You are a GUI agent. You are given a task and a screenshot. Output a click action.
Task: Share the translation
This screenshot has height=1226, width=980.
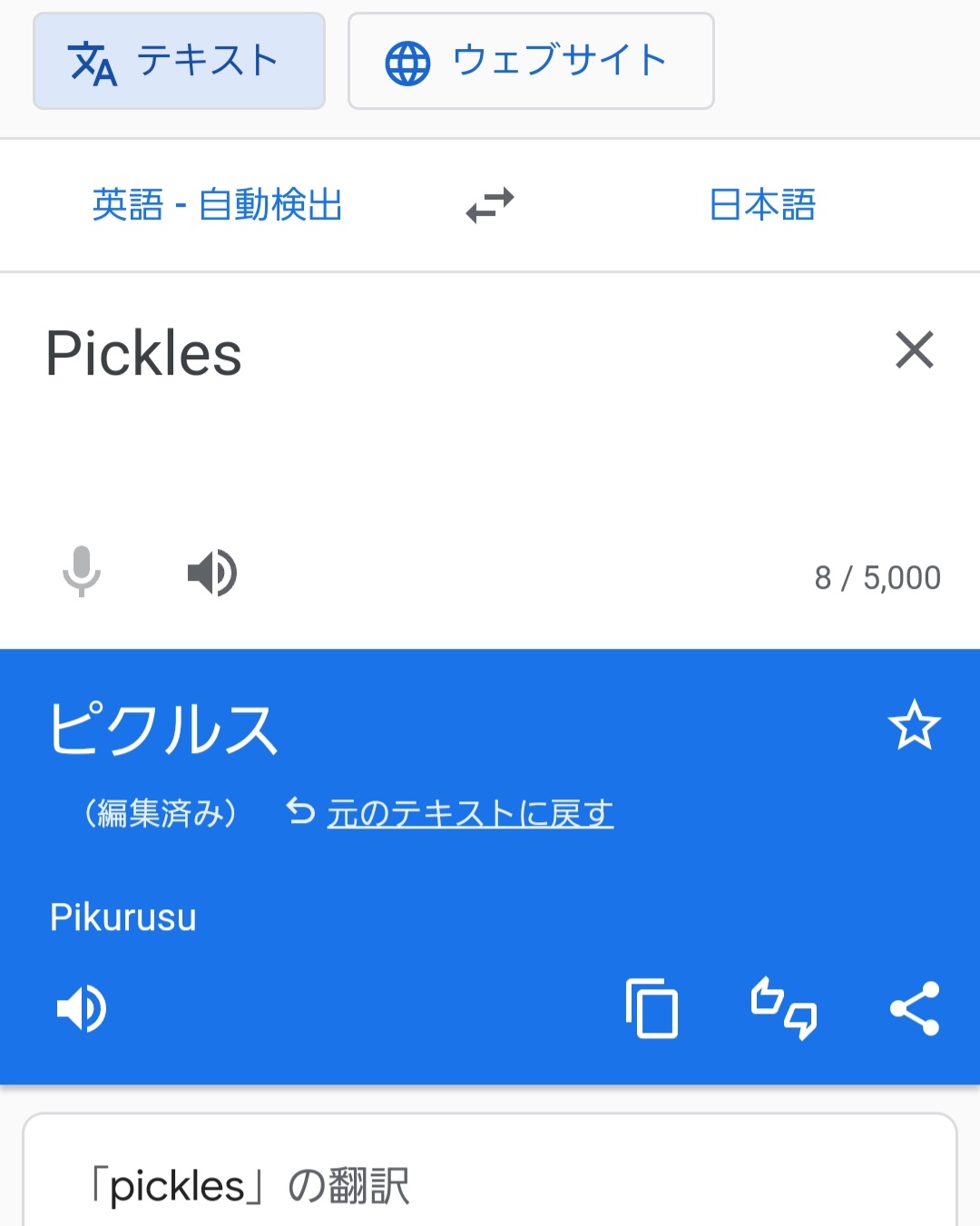point(914,1008)
